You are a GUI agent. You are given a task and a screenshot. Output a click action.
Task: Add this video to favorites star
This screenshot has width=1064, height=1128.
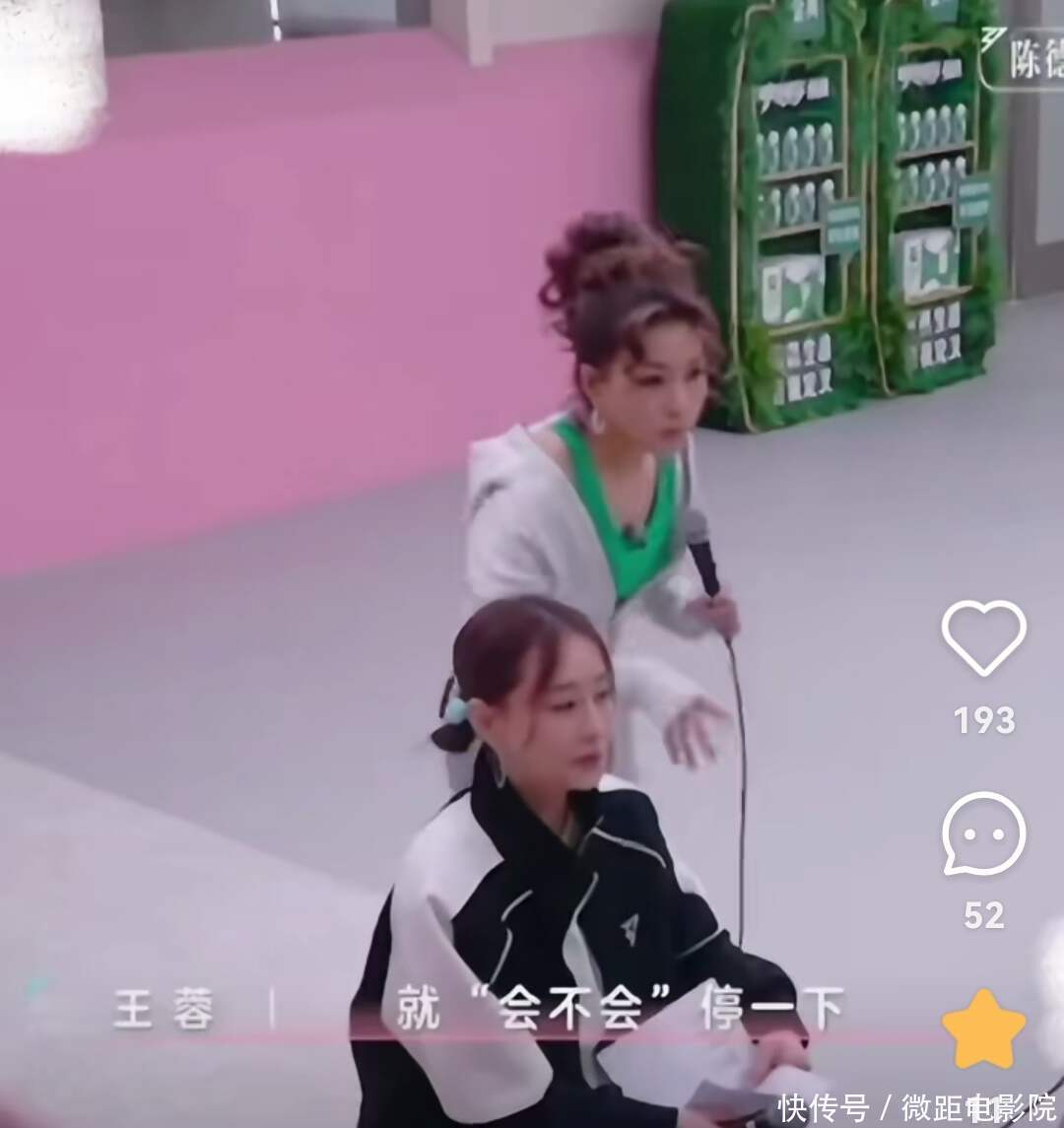pos(983,1030)
